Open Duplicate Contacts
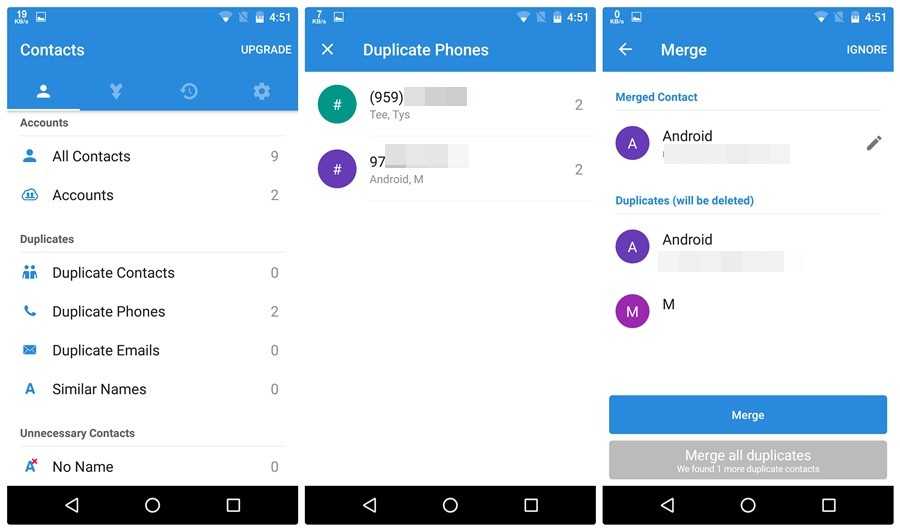900x531 pixels. pyautogui.click(x=150, y=273)
